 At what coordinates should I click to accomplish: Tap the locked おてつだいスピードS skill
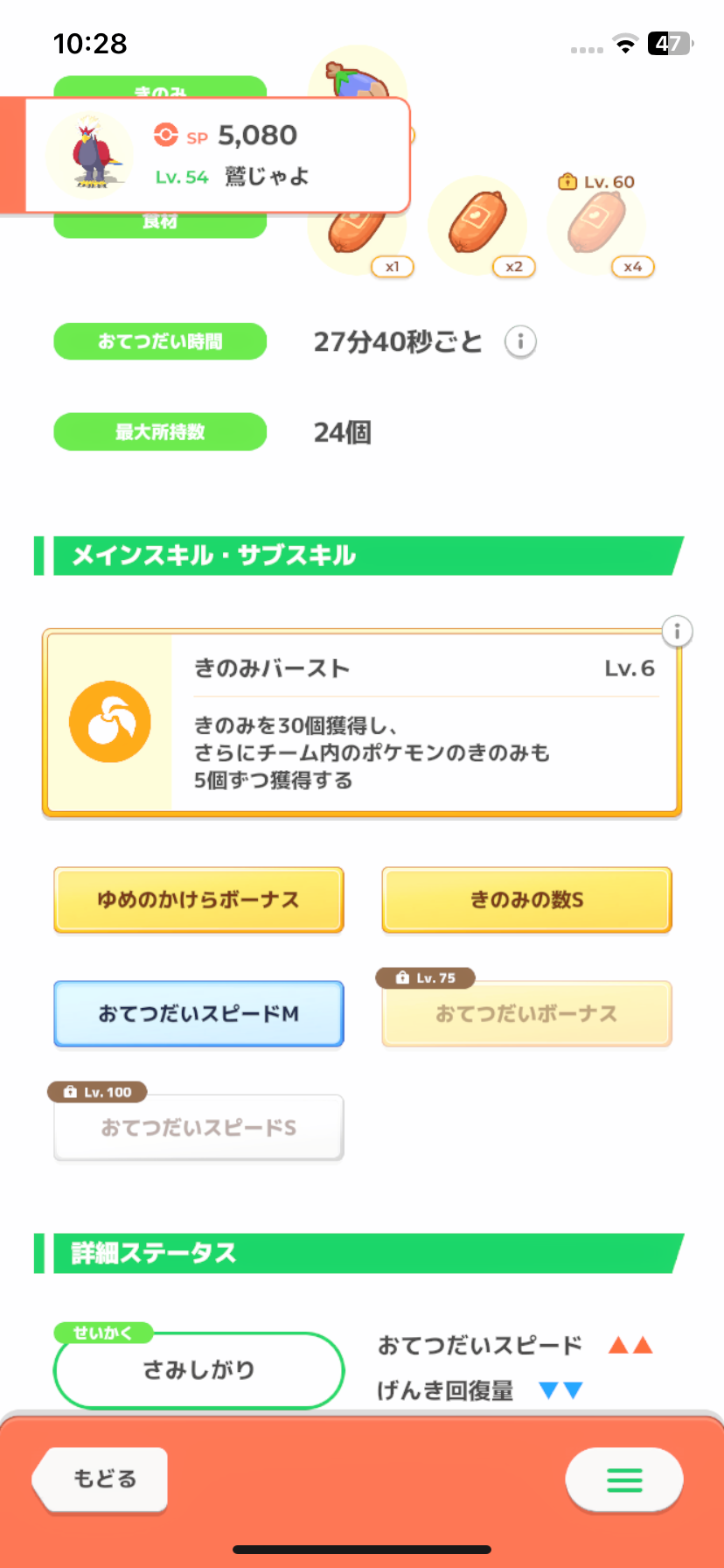[x=198, y=1127]
